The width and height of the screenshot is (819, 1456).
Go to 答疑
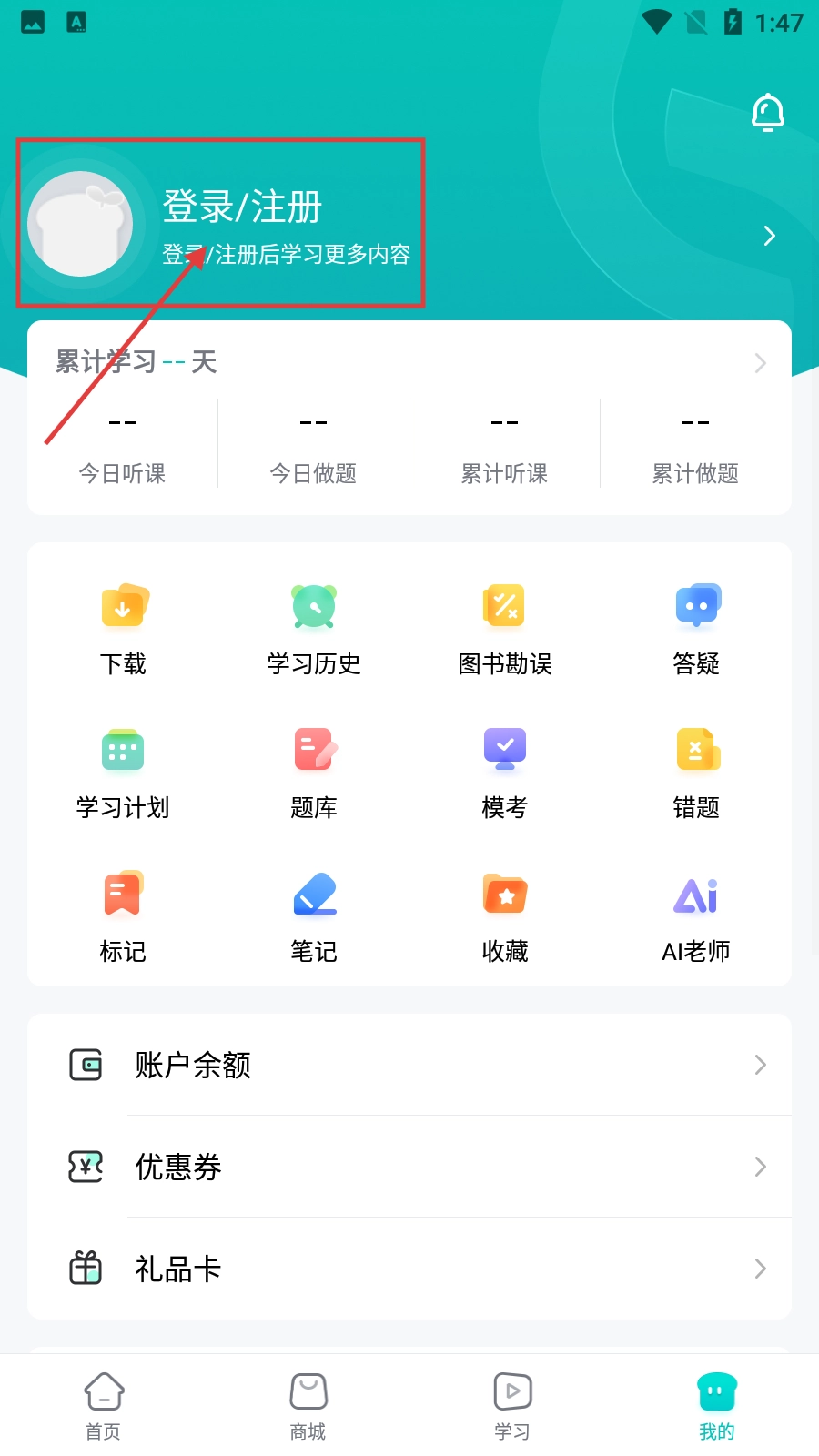[x=696, y=629]
